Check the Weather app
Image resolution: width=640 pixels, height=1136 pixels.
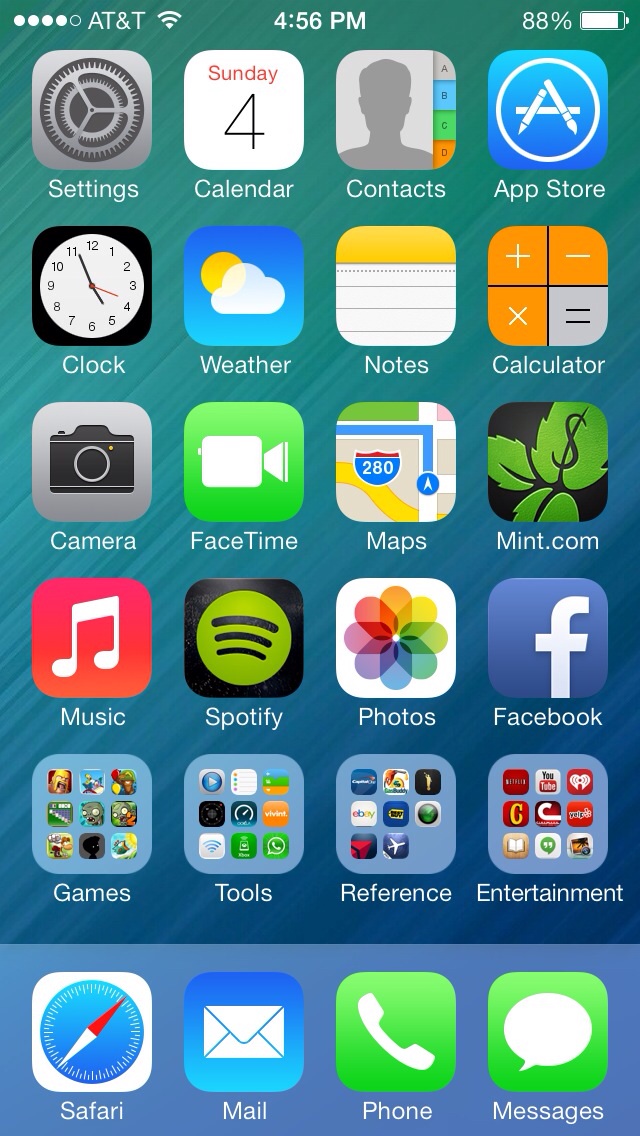(x=244, y=286)
